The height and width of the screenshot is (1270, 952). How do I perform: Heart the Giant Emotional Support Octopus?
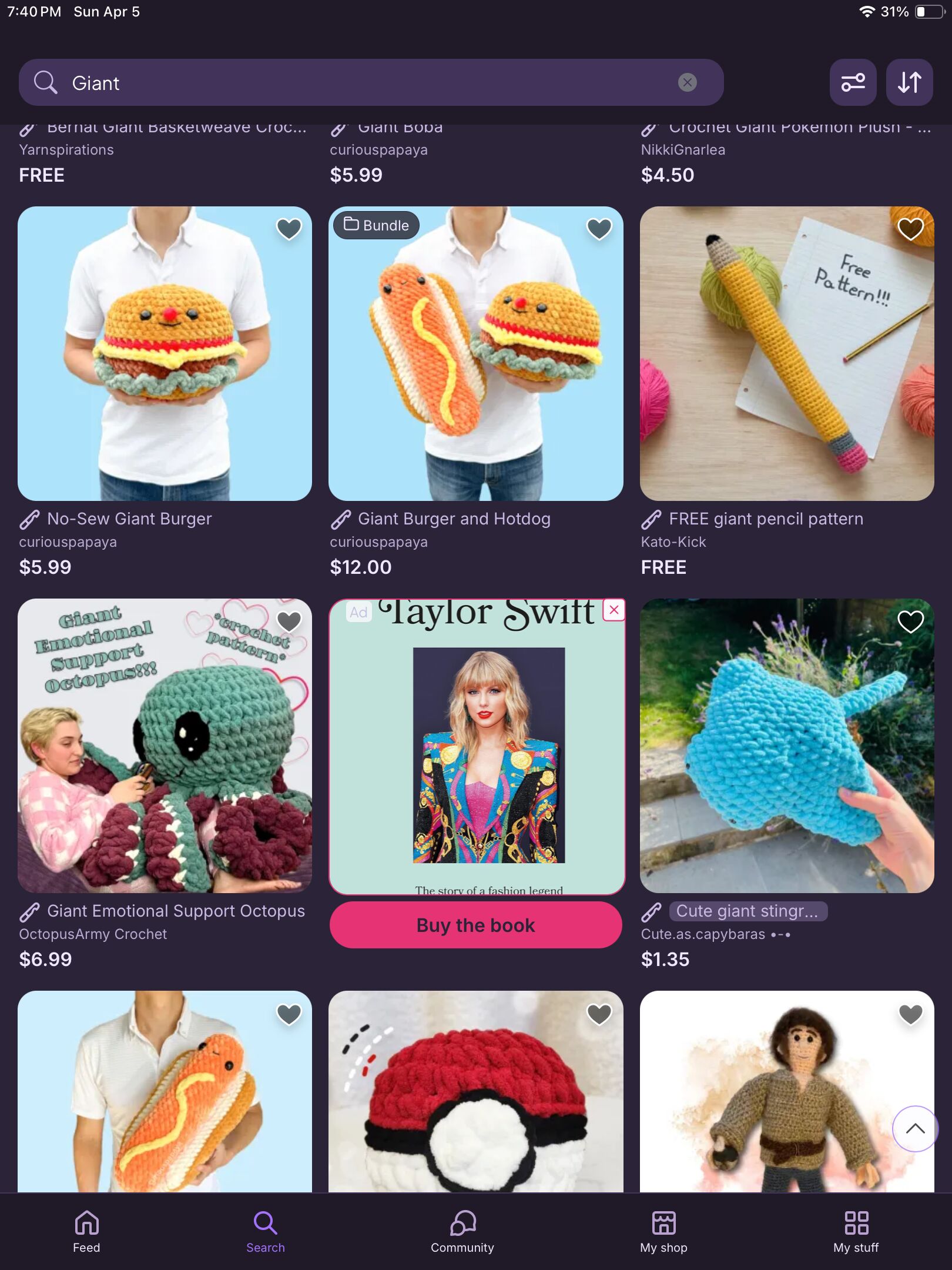(x=289, y=621)
